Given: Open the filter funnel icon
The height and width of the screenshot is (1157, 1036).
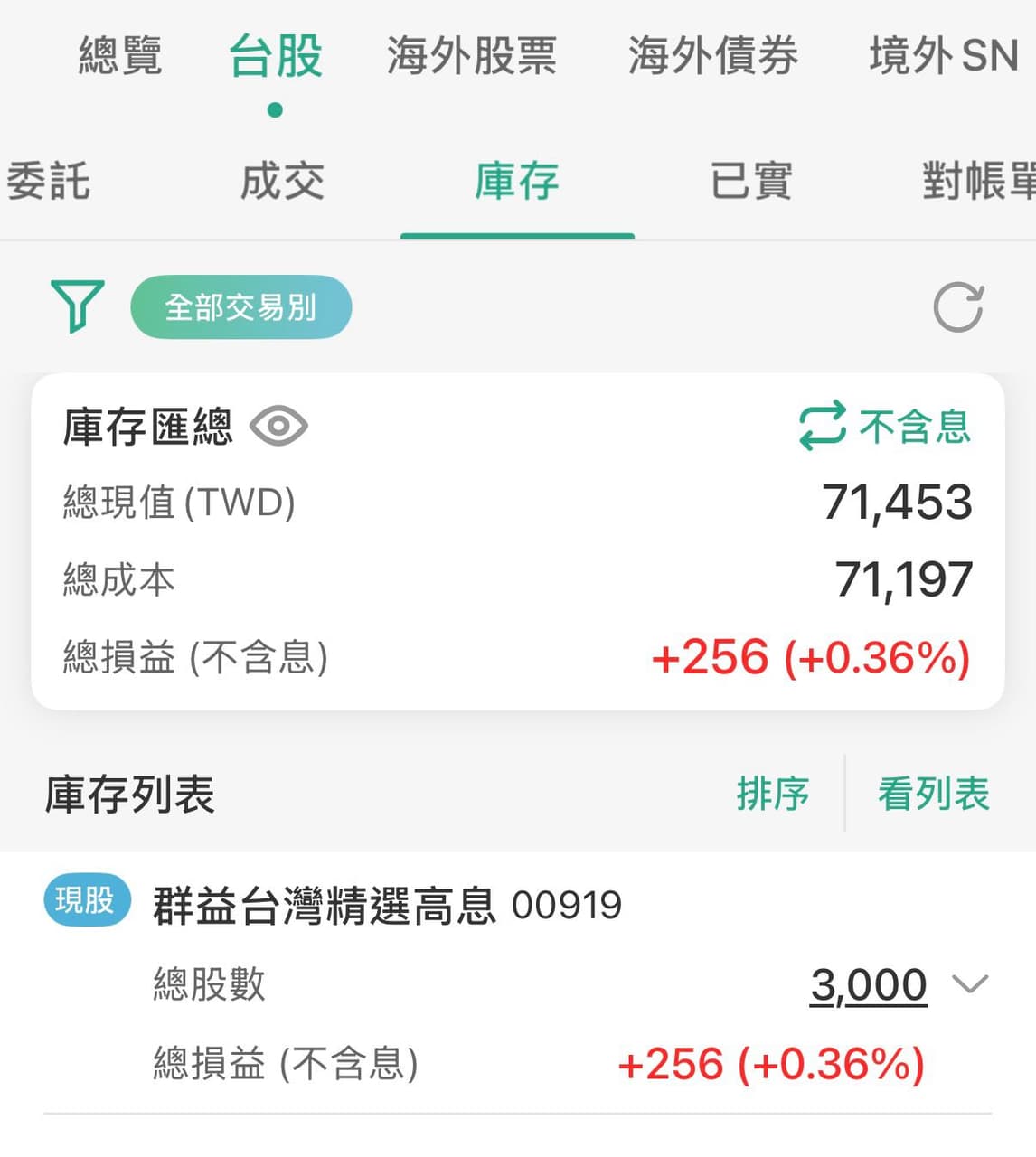Looking at the screenshot, I should (x=78, y=306).
